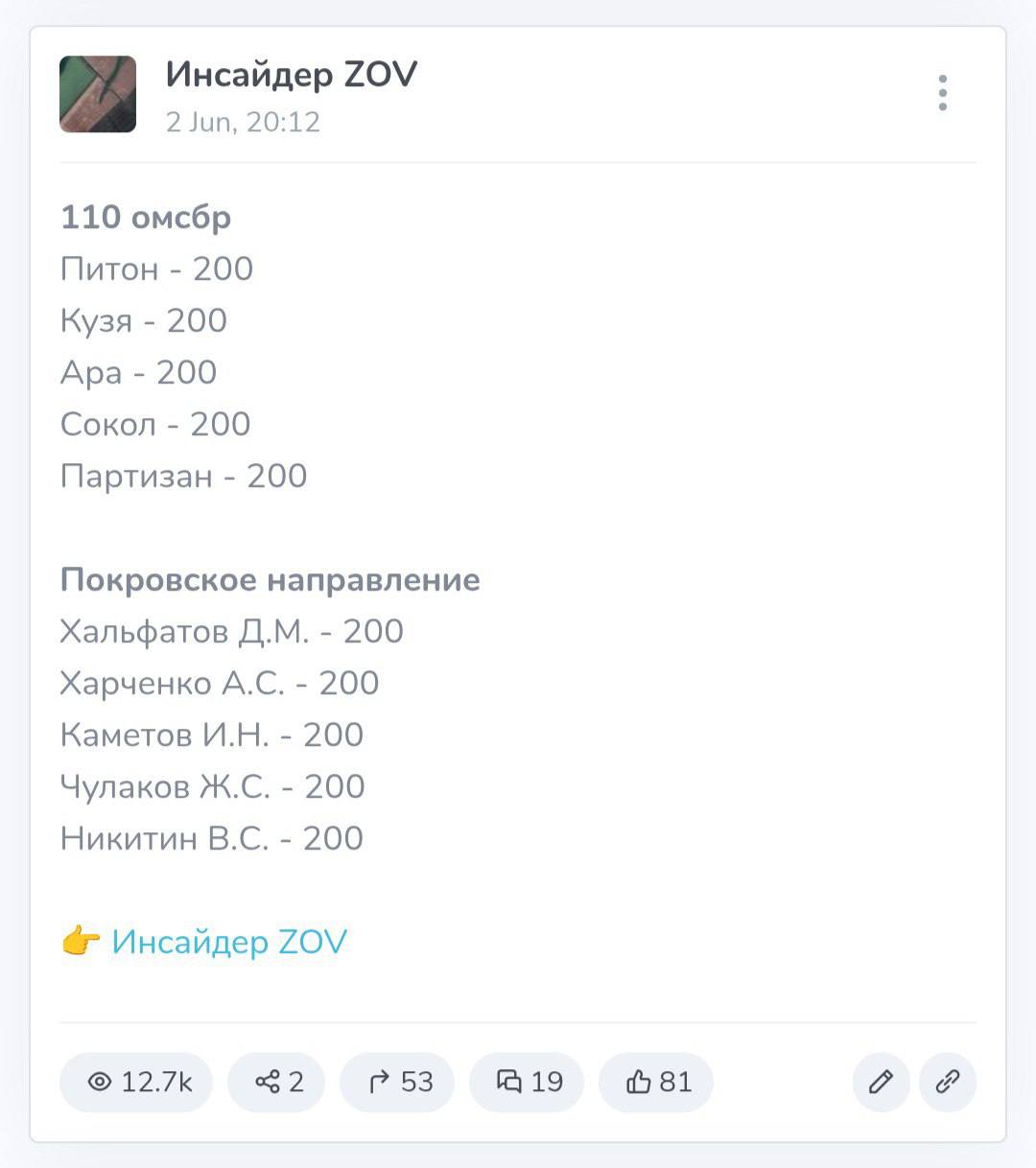
Task: Tap the pencil edit icon
Action: coord(881,1082)
